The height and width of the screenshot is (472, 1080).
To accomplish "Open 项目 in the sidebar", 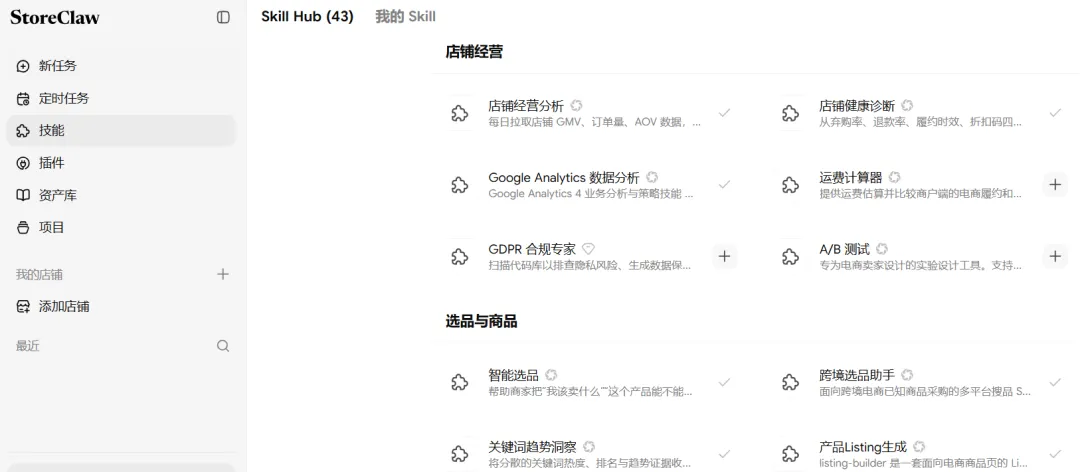I will coord(121,227).
